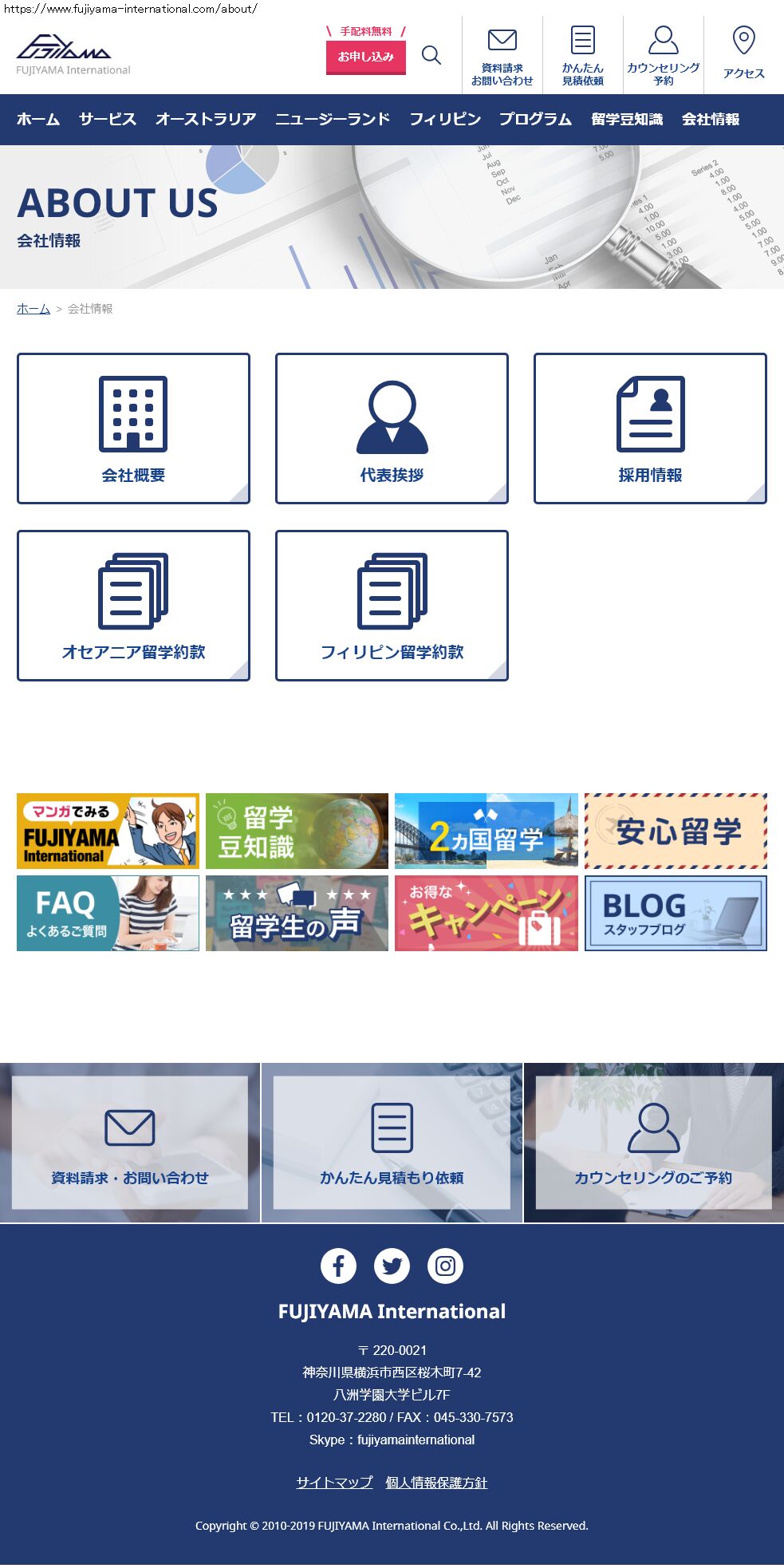The width and height of the screenshot is (784, 1568).
Task: Select フィリピン in the navigation bar
Action: coord(445,120)
